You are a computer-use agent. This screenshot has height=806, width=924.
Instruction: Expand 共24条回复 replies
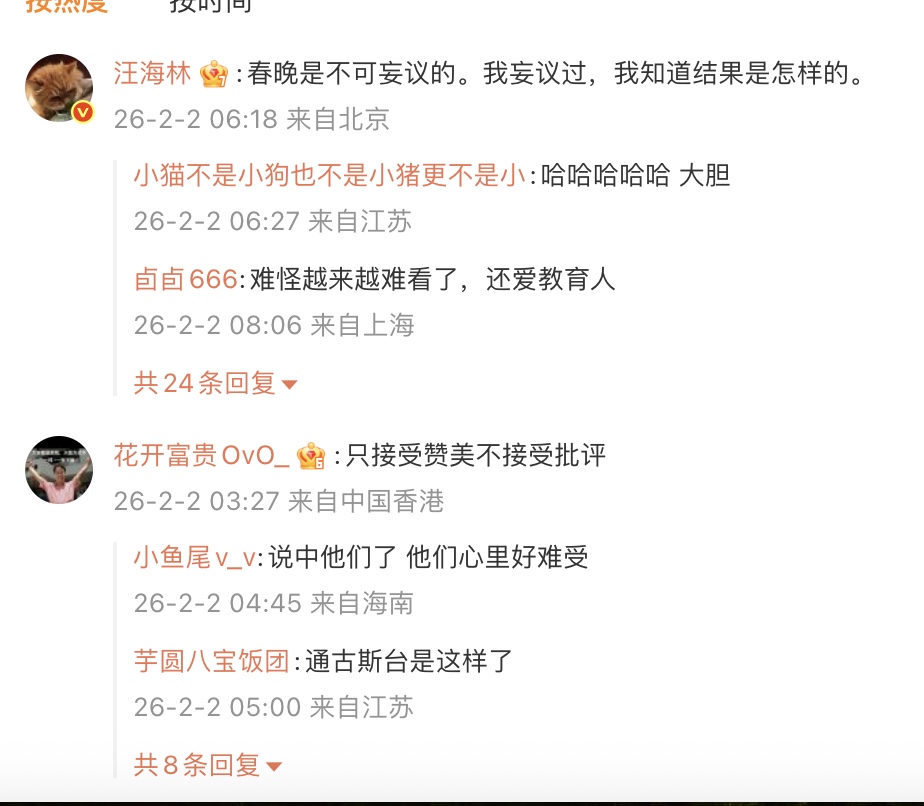tap(215, 383)
